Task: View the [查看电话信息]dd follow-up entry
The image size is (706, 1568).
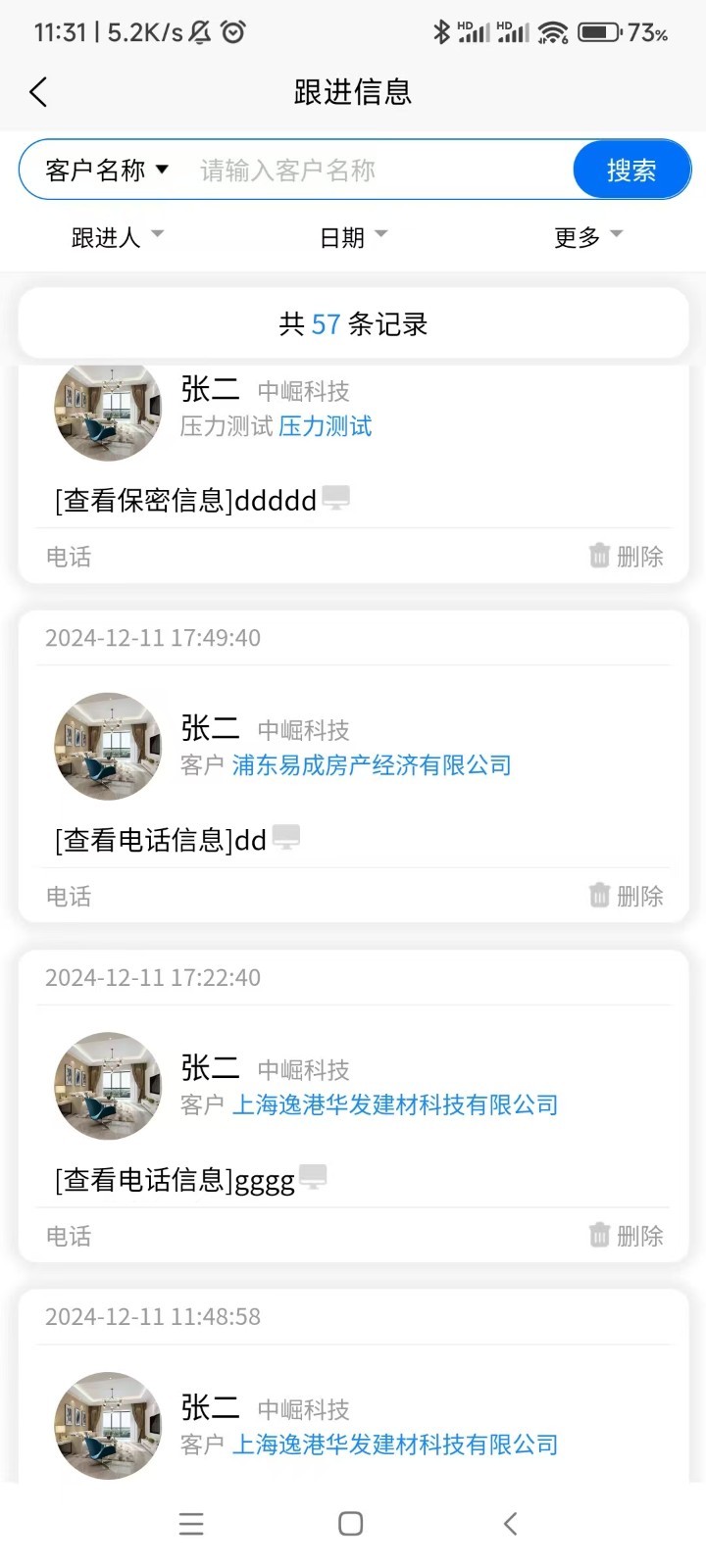Action: coord(161,840)
